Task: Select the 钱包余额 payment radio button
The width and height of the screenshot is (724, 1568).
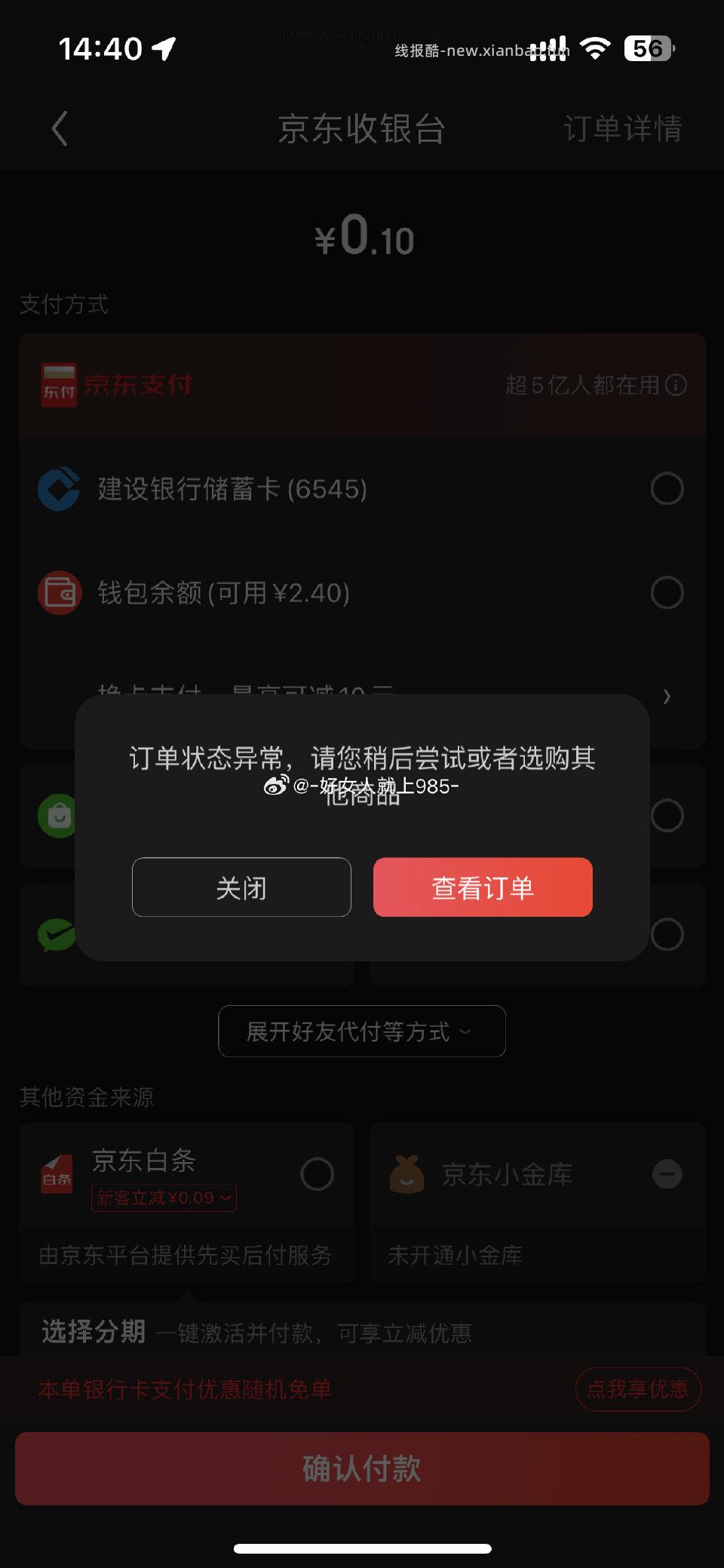Action: click(x=667, y=593)
